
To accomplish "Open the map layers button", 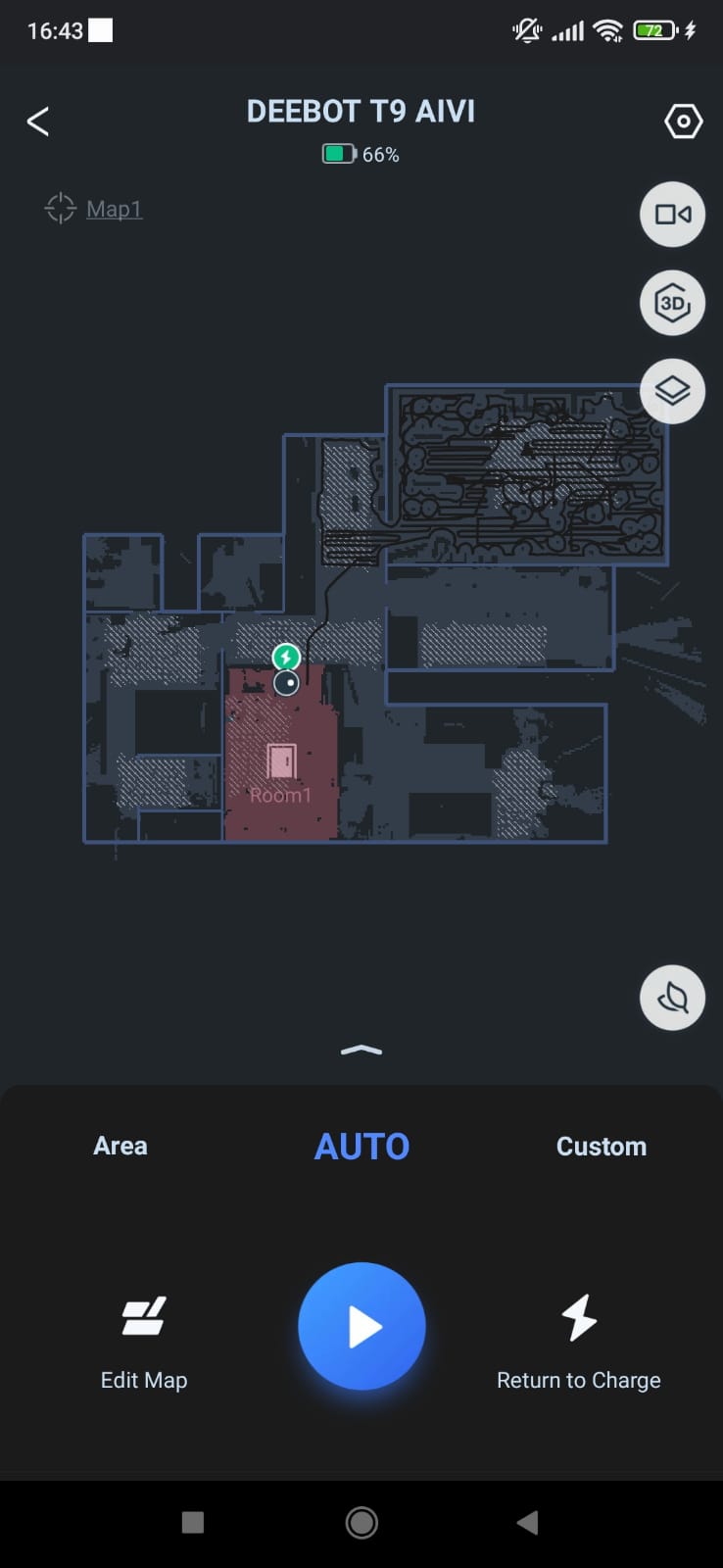I will coord(672,391).
